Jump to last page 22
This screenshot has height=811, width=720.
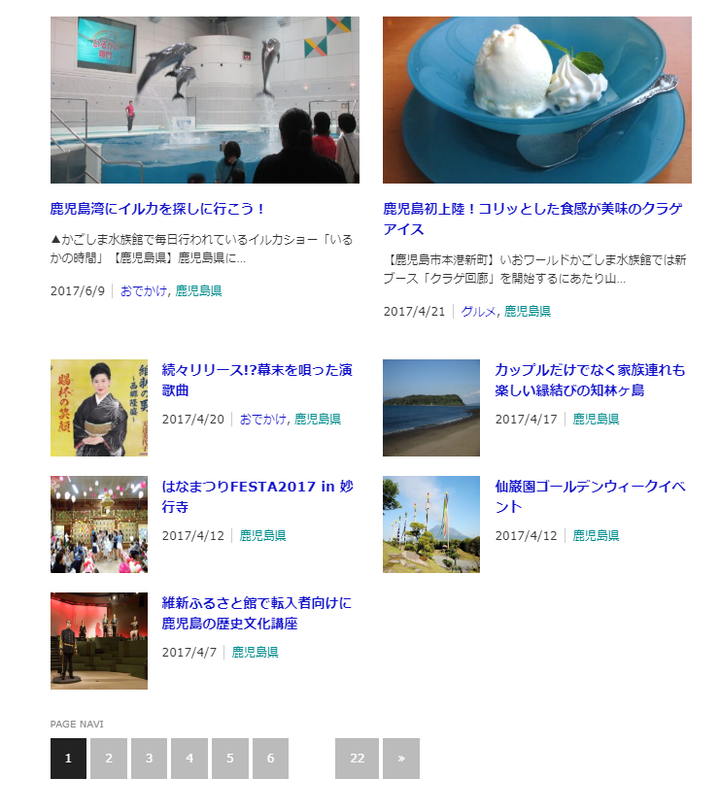[357, 758]
